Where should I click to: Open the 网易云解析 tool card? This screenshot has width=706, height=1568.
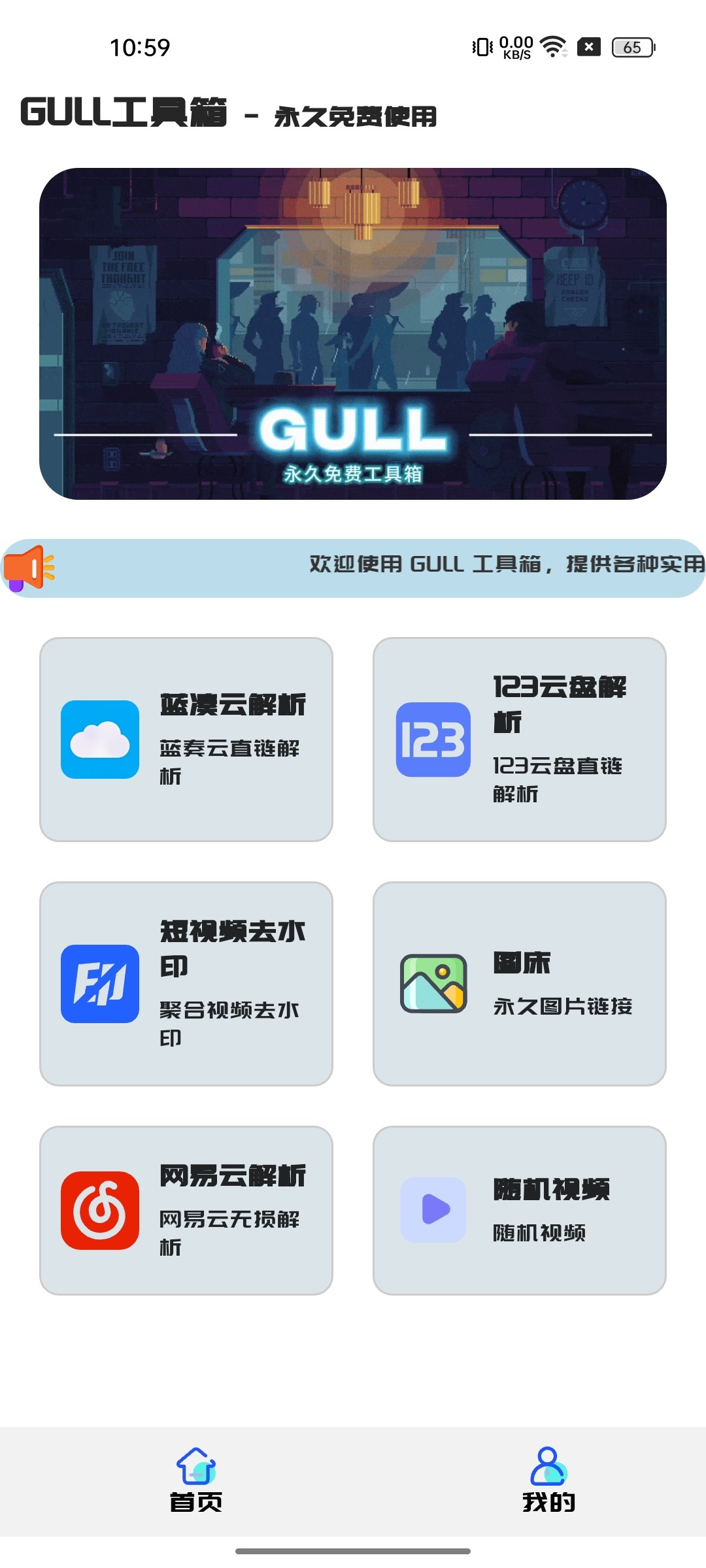186,1210
